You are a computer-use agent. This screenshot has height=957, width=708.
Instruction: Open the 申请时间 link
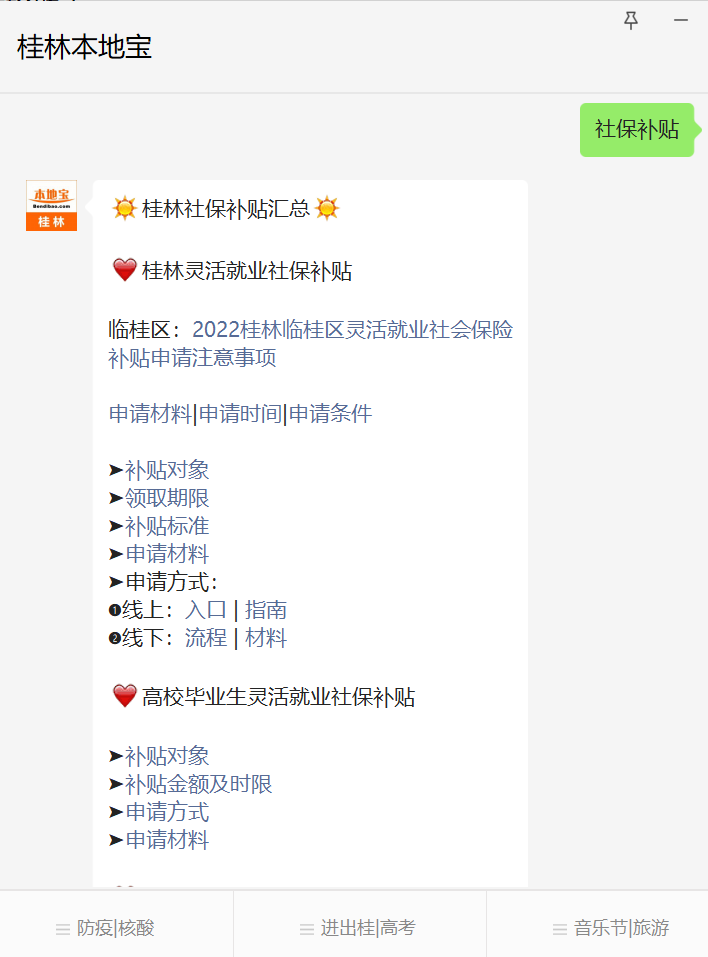pyautogui.click(x=240, y=414)
